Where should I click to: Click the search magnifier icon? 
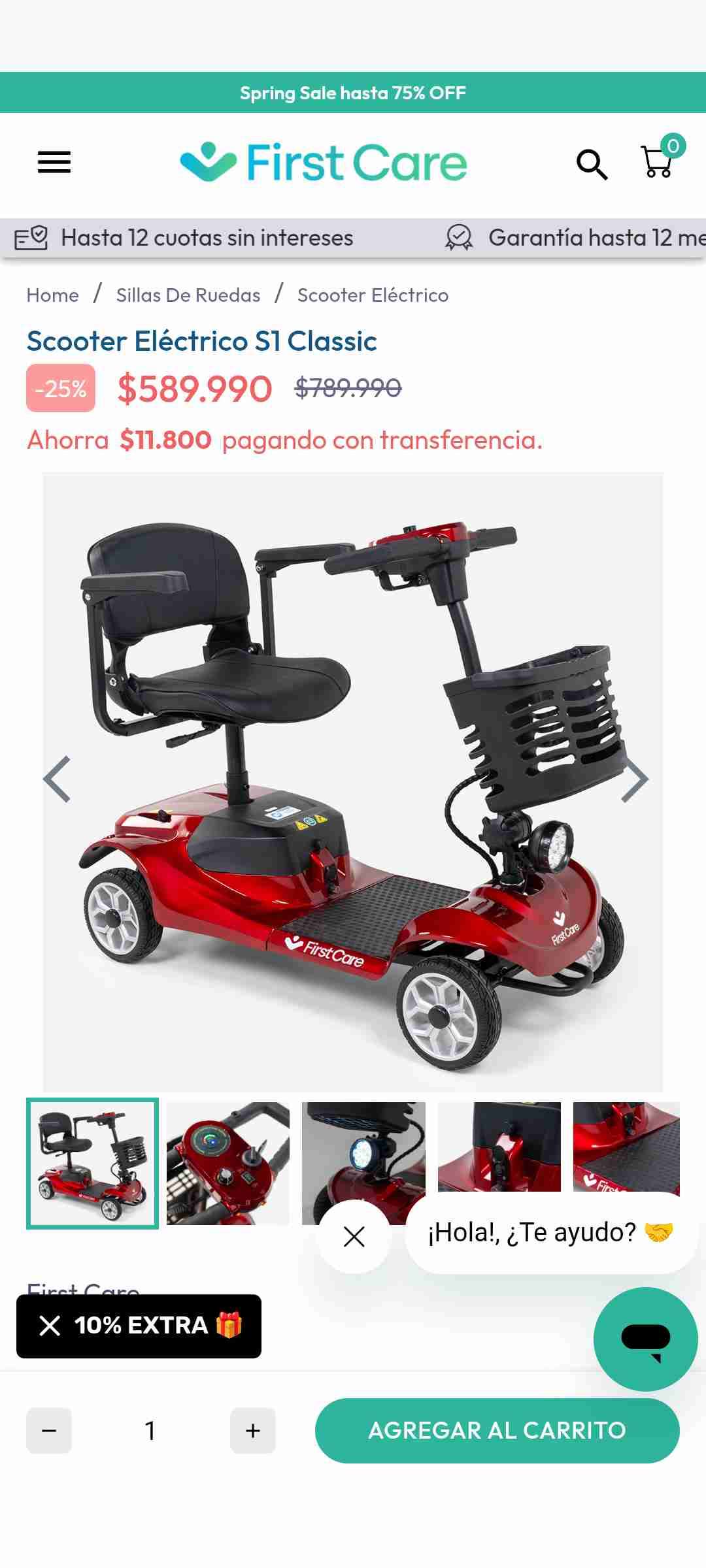592,163
